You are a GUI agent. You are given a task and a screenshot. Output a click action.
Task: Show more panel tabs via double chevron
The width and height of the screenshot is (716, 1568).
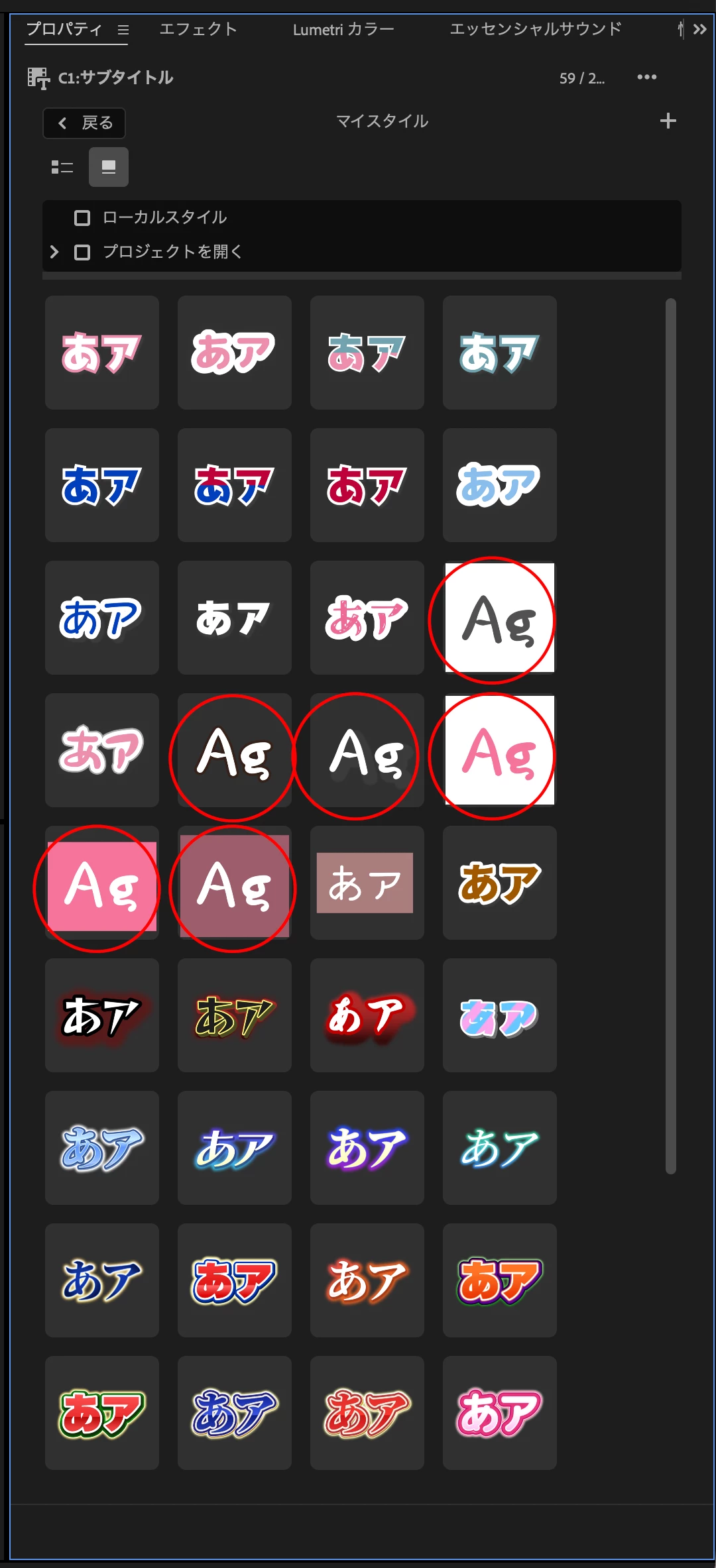pyautogui.click(x=699, y=29)
